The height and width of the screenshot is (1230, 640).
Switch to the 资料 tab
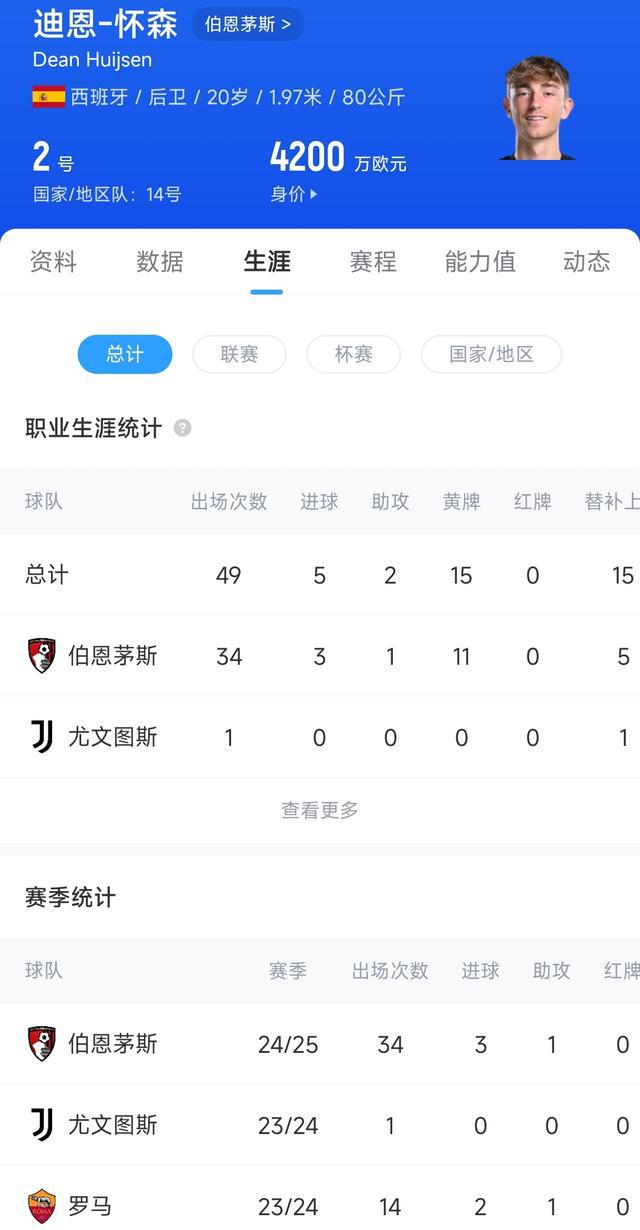tap(53, 262)
